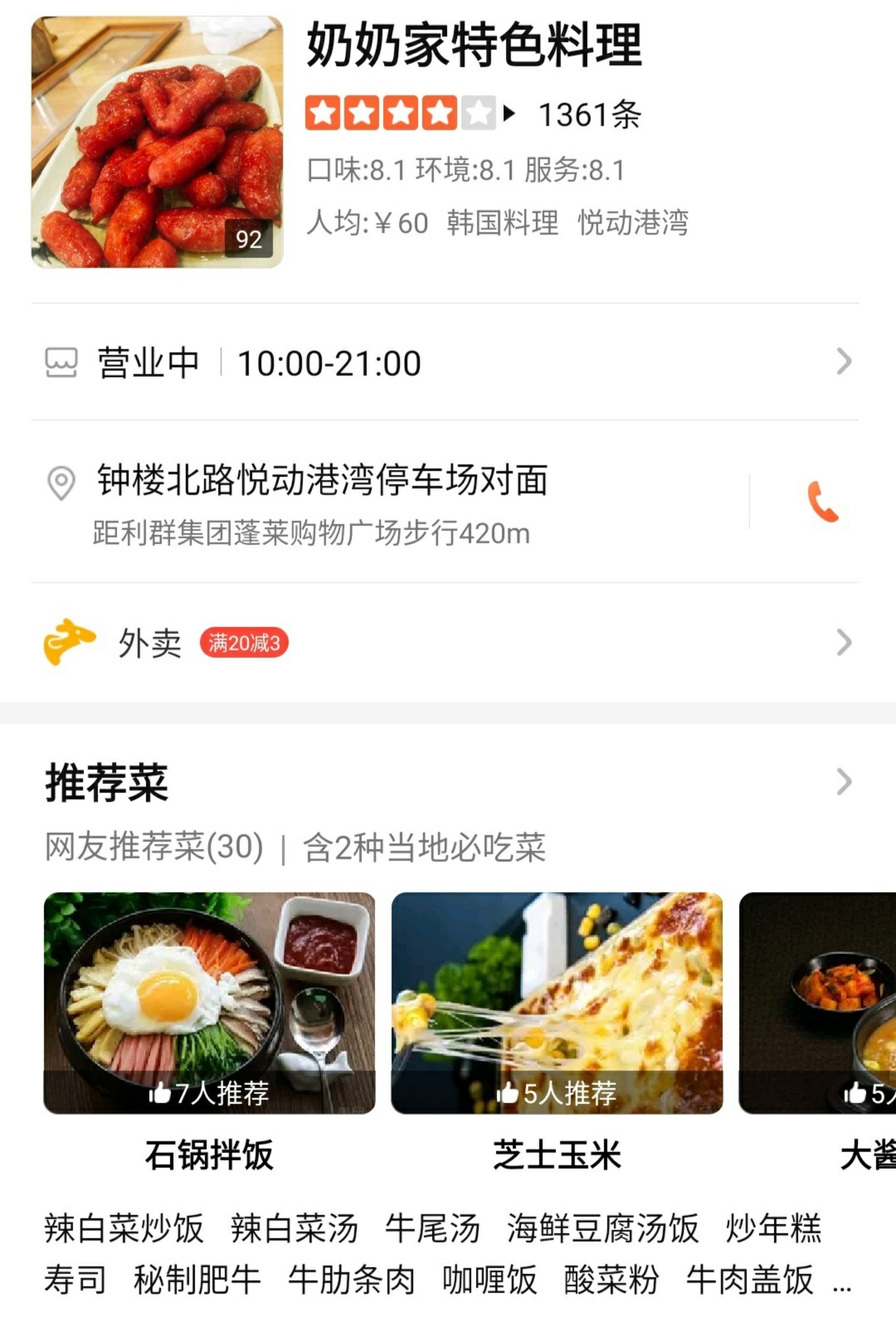The height and width of the screenshot is (1322, 896).
Task: Select the 咖喱饭 dish tag
Action: click(490, 1281)
